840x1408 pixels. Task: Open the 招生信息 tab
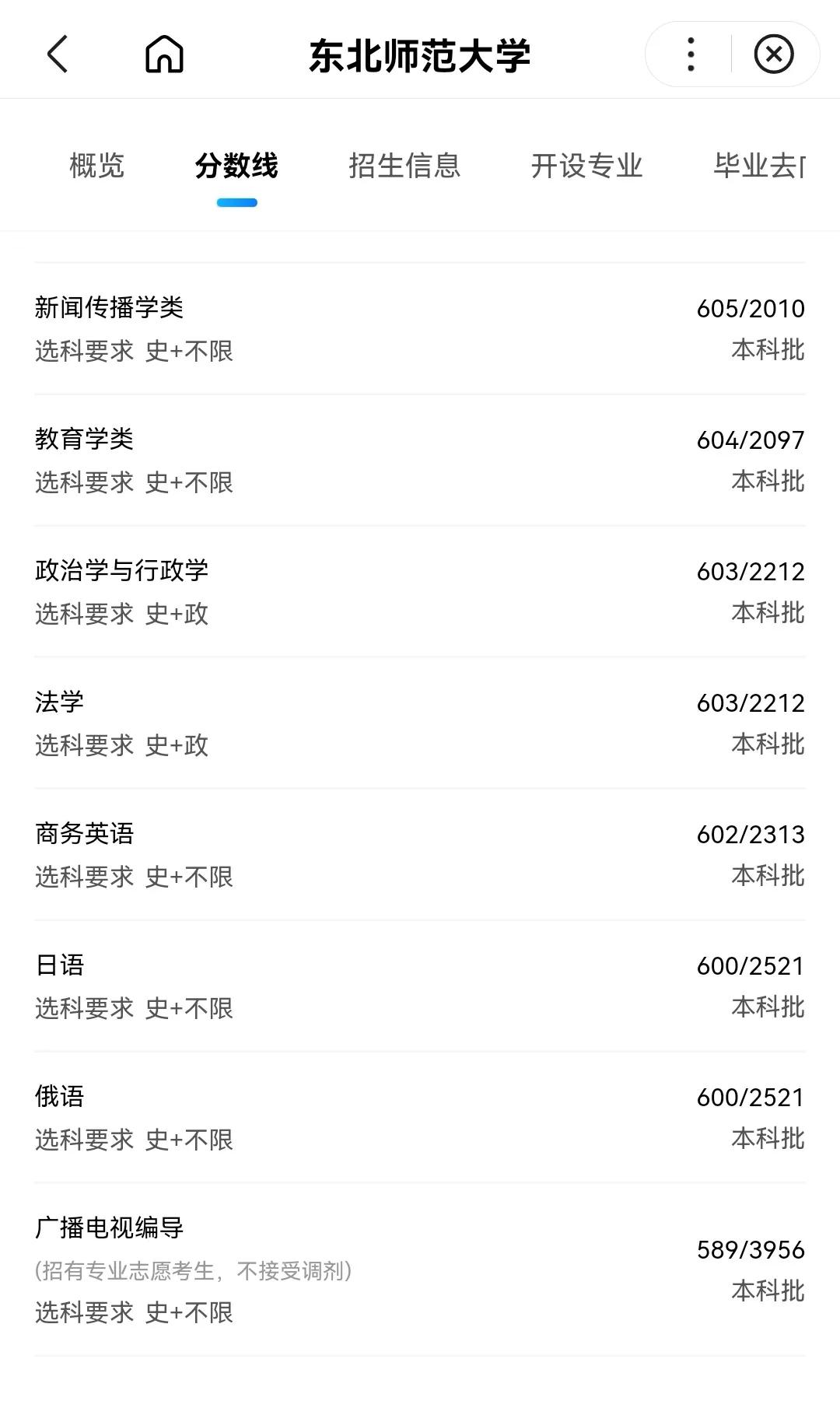click(405, 166)
